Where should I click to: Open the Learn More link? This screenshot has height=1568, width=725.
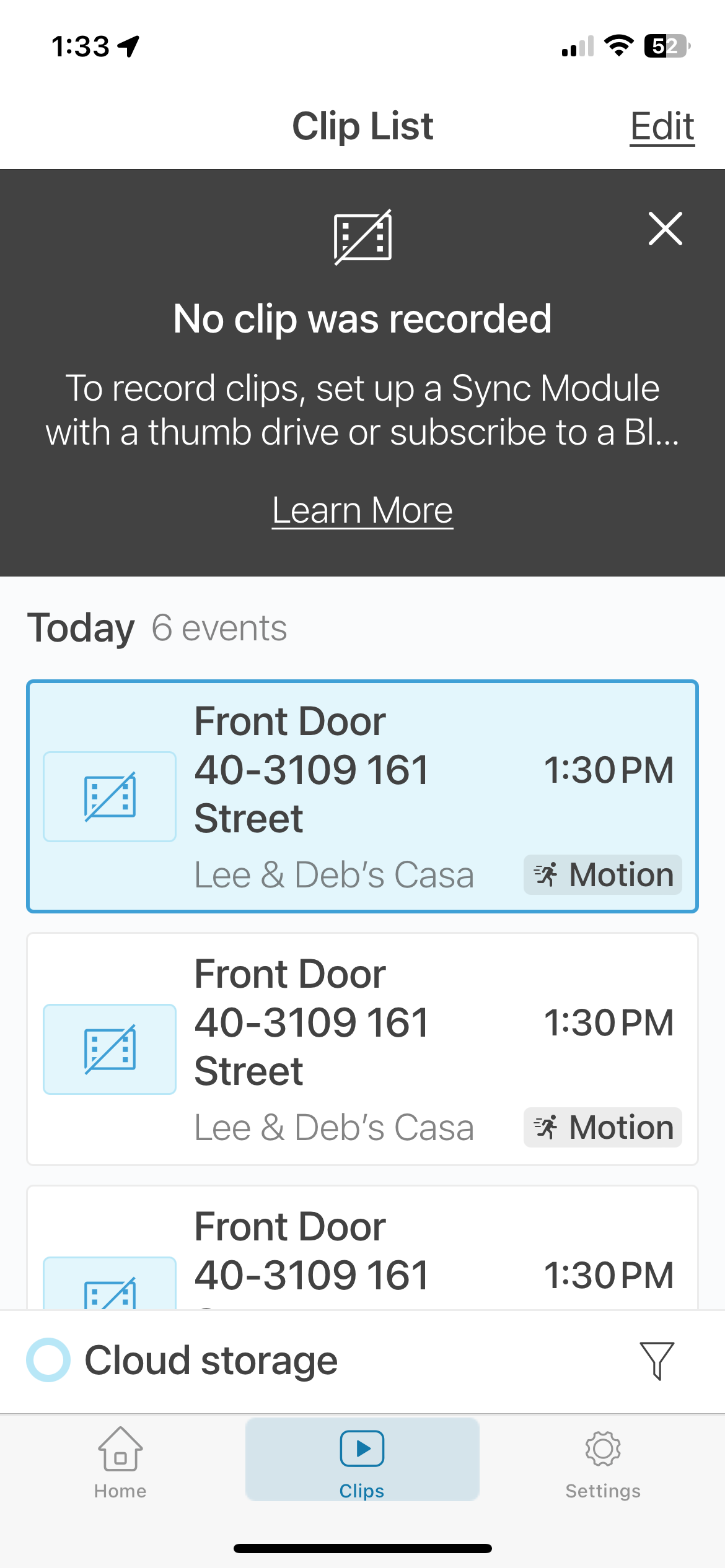tap(362, 510)
